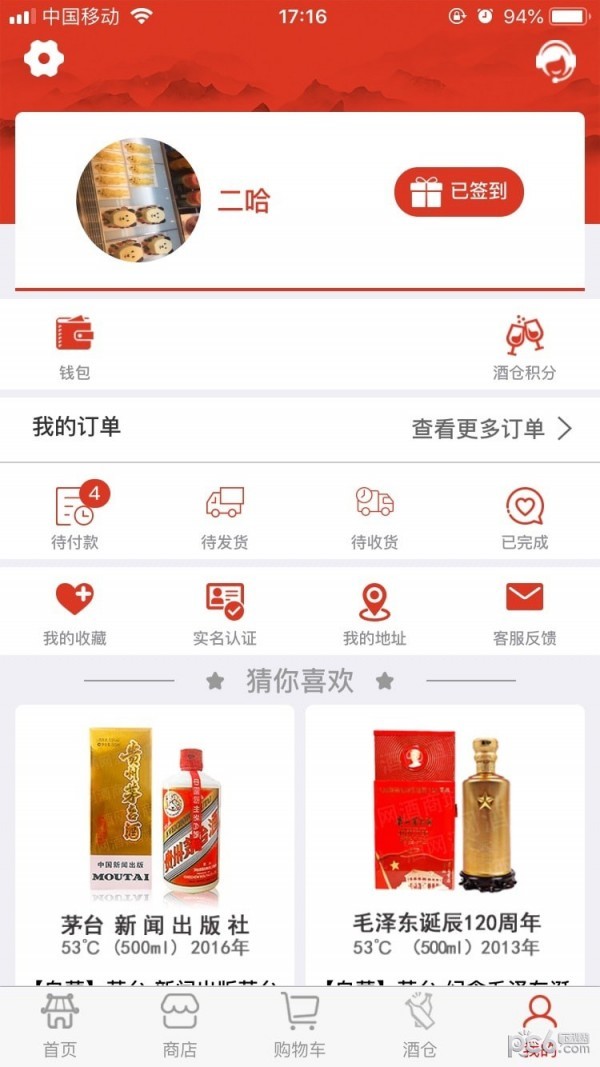Switch to the 商店 shop tab
This screenshot has height=1067, width=600.
(x=180, y=1025)
